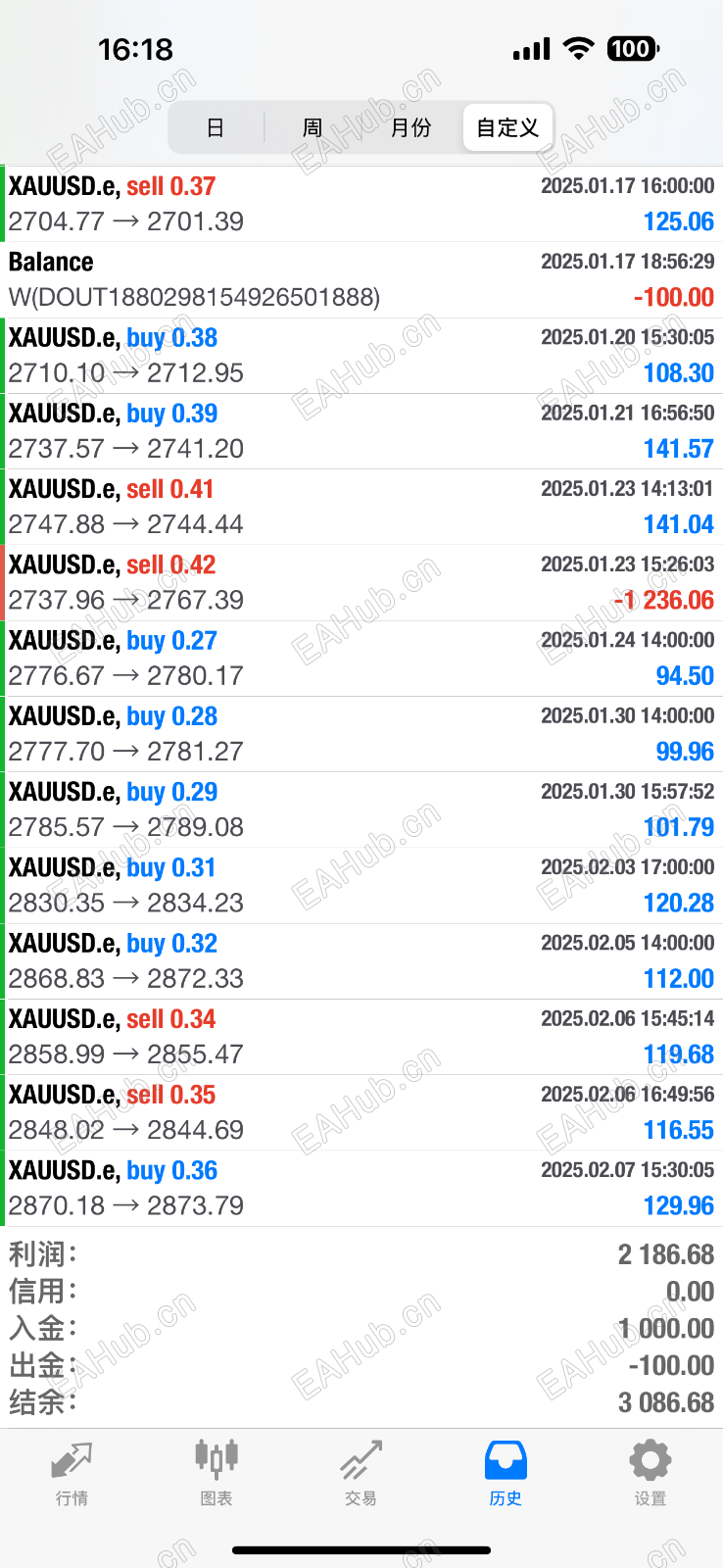Expand the sell 0.37 XAUUSD.e deal
723x1568 pixels.
[x=361, y=204]
